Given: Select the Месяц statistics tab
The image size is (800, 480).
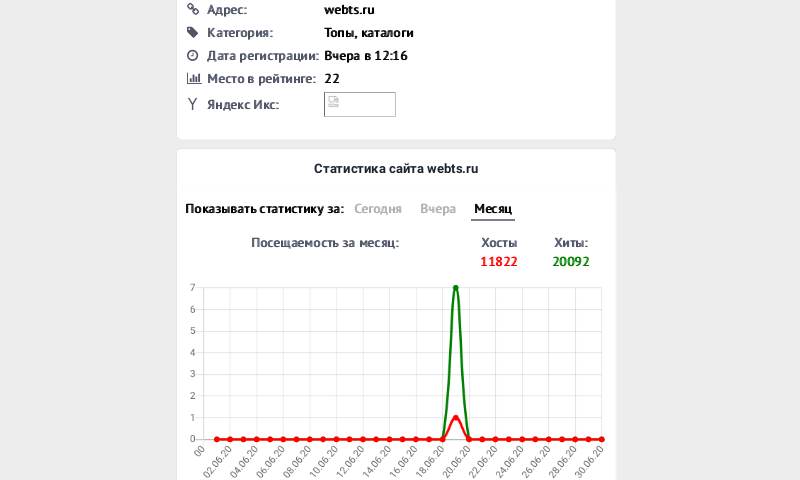Looking at the screenshot, I should tap(493, 209).
